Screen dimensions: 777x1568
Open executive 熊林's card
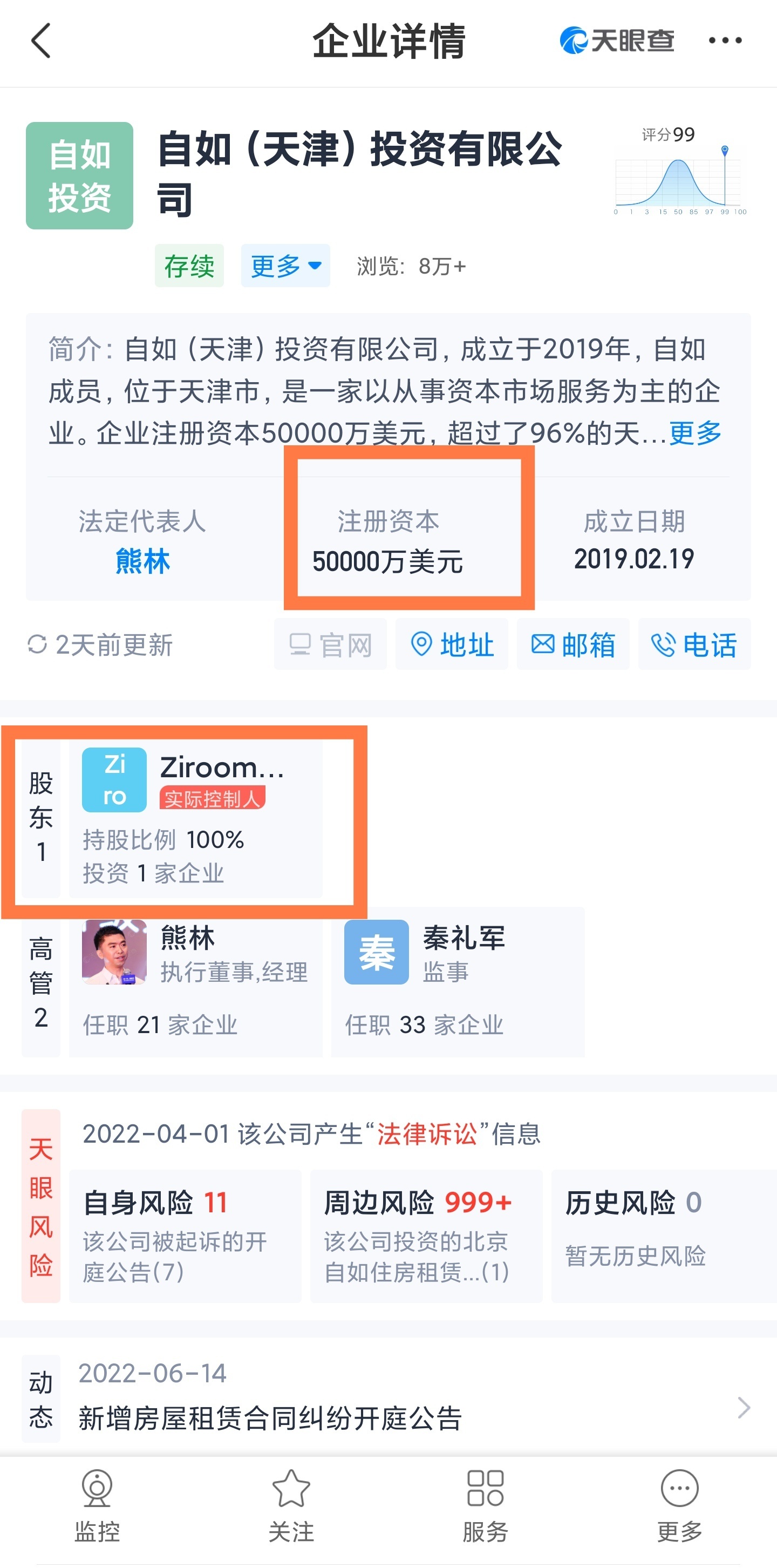(x=195, y=981)
